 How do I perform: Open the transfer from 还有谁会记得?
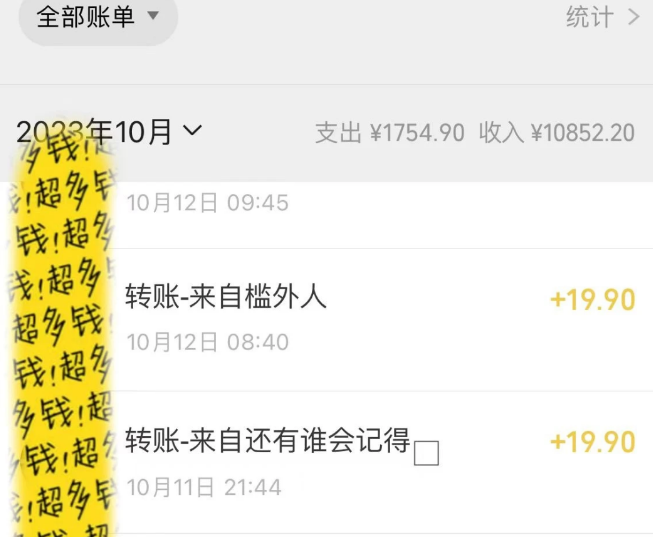point(378,460)
